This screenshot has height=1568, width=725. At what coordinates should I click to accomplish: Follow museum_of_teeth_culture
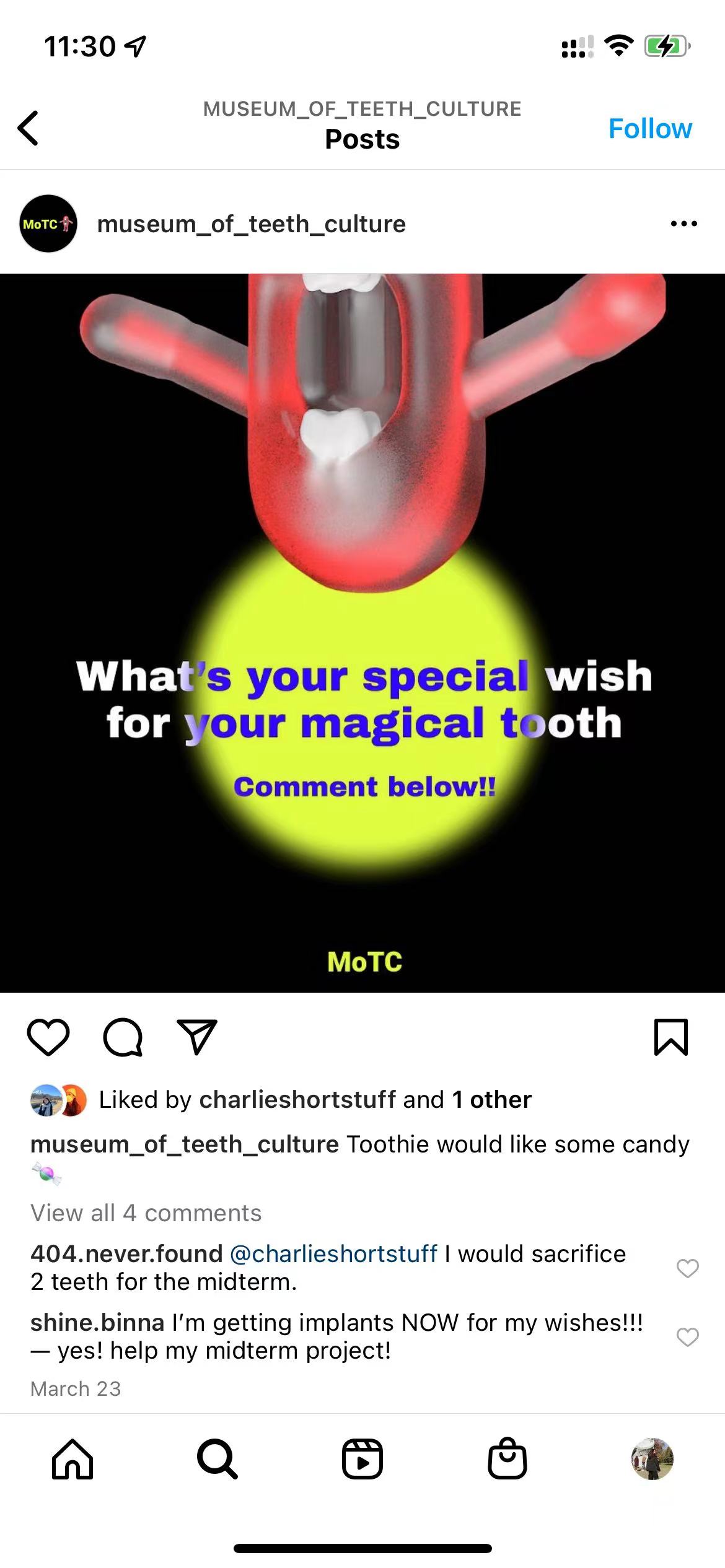click(649, 129)
